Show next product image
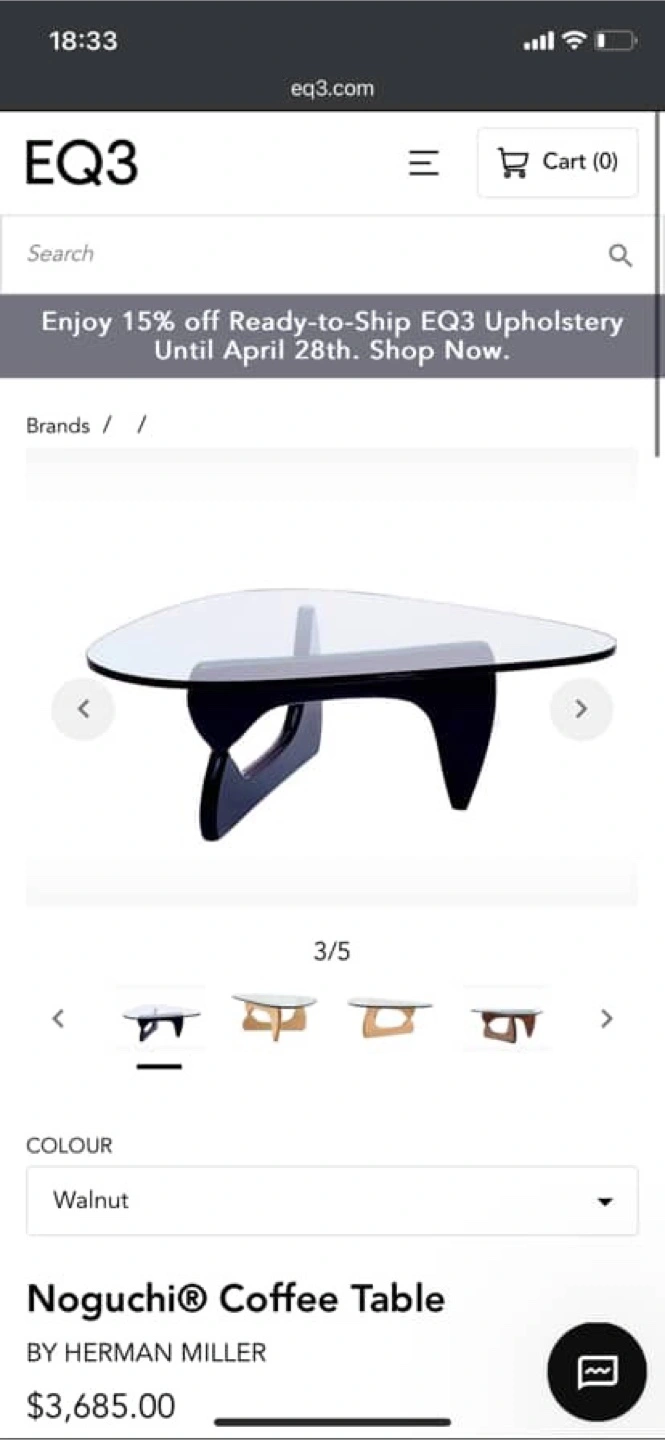665x1440 pixels. pos(581,709)
